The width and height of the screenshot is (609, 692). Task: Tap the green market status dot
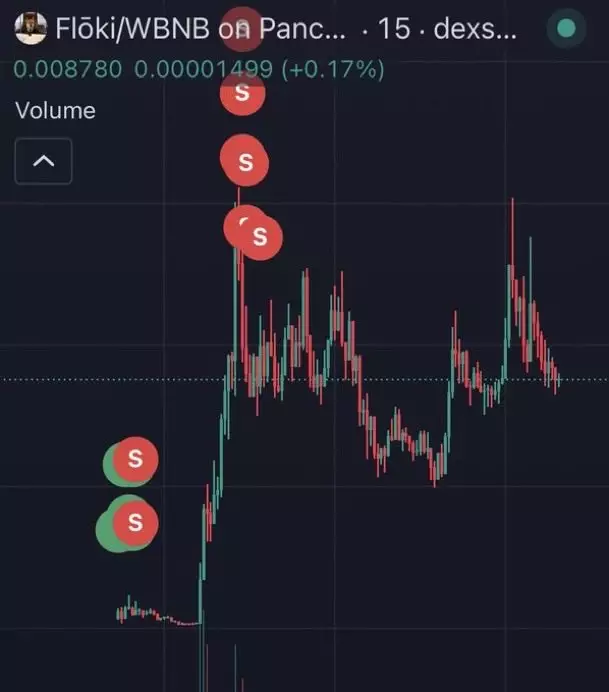(567, 29)
